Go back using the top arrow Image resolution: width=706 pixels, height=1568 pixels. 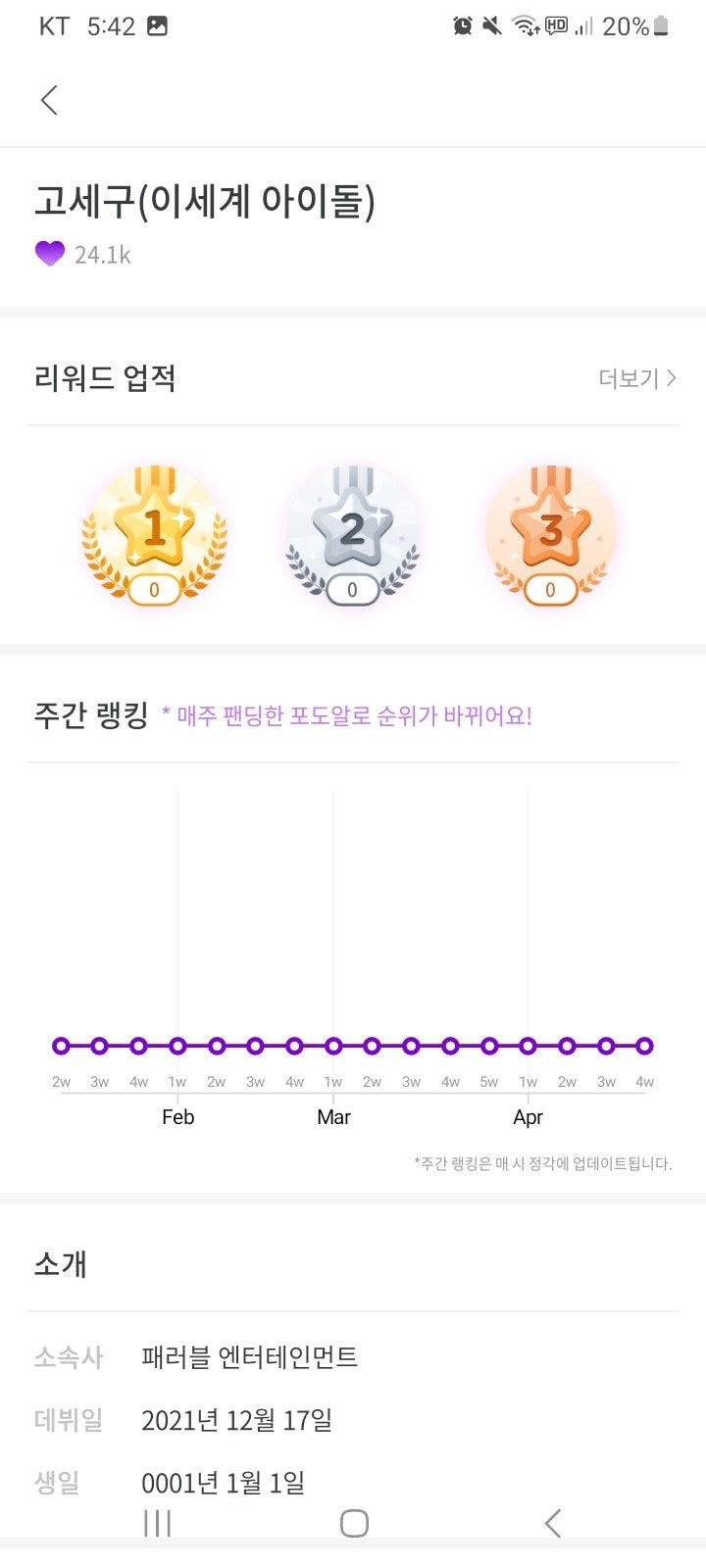point(49,100)
